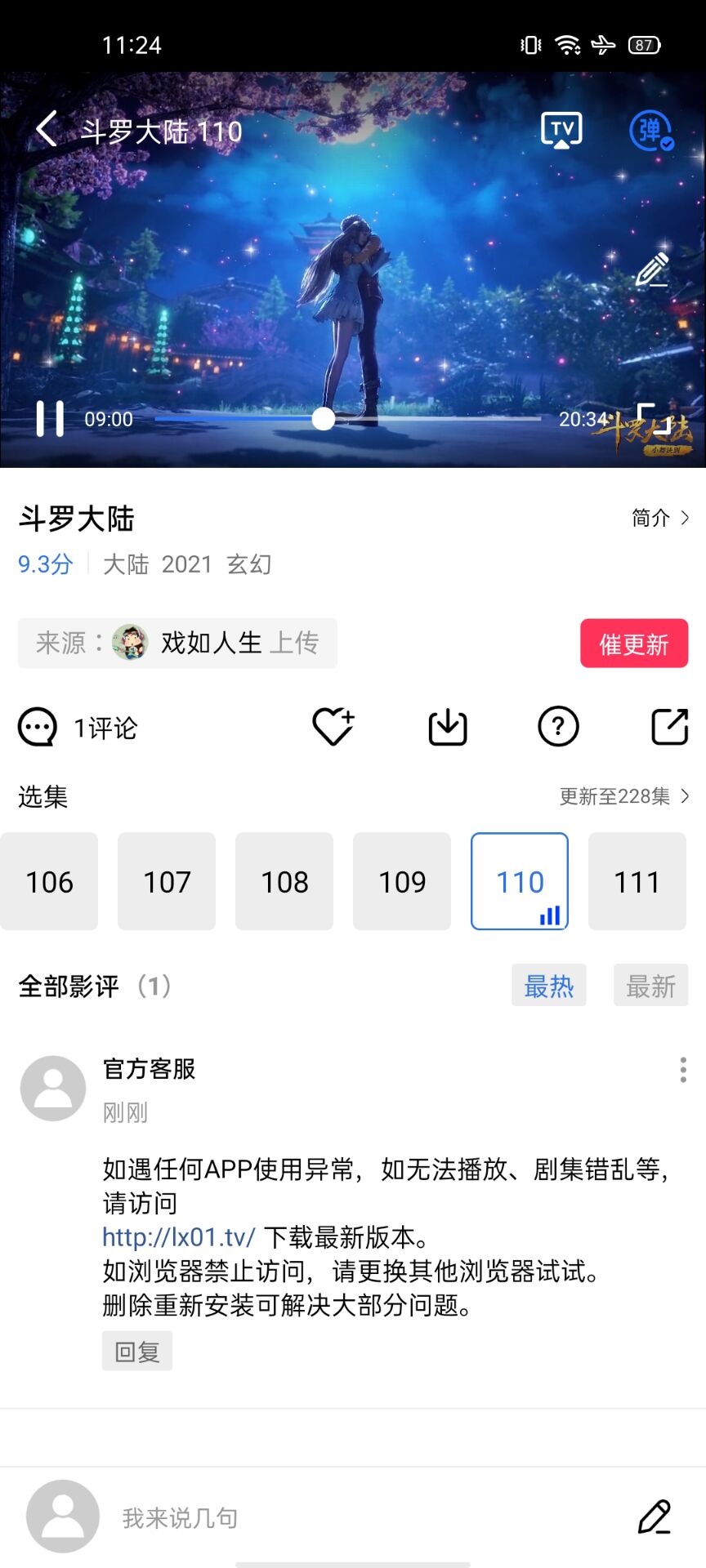The height and width of the screenshot is (1568, 706).
Task: Cast the video to TV
Action: tap(561, 131)
